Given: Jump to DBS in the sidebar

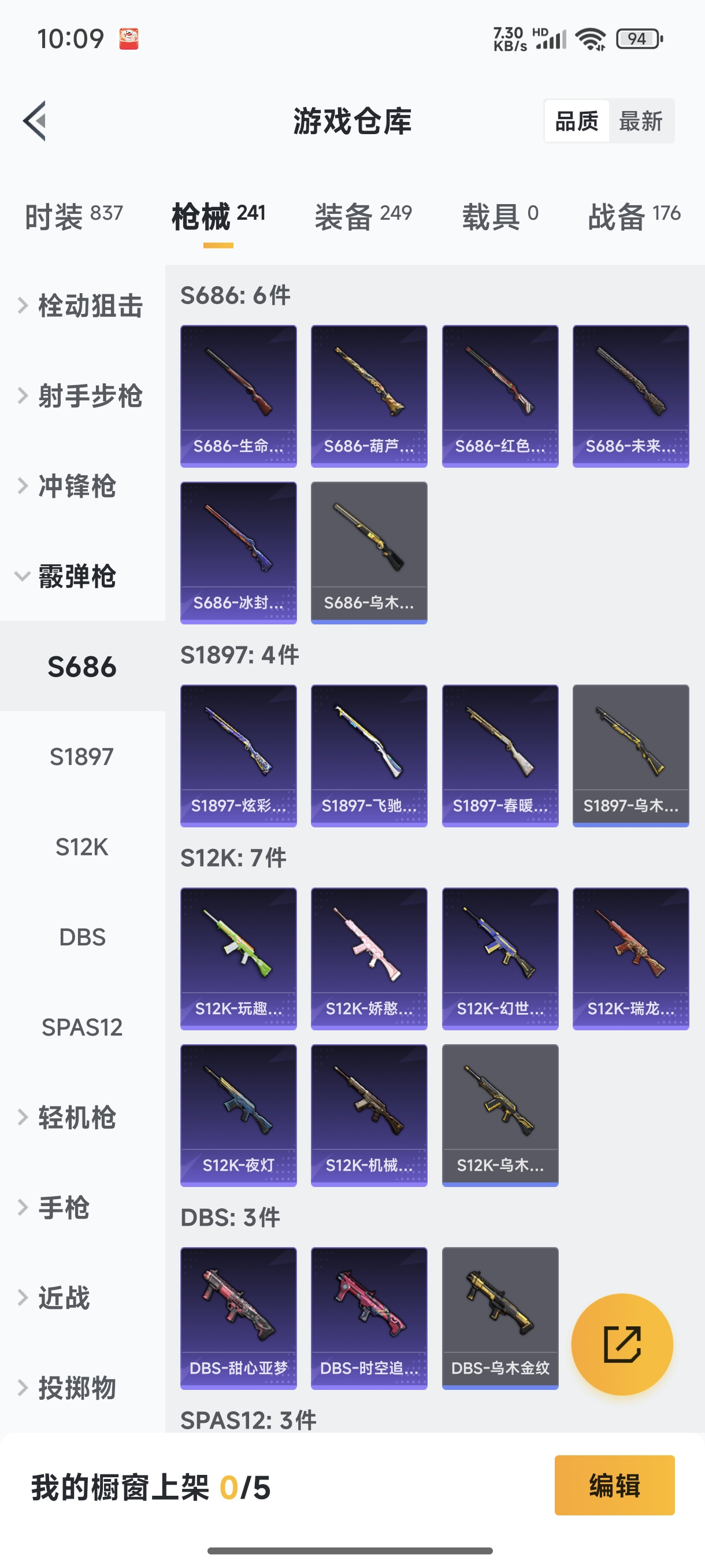Looking at the screenshot, I should click(x=82, y=937).
